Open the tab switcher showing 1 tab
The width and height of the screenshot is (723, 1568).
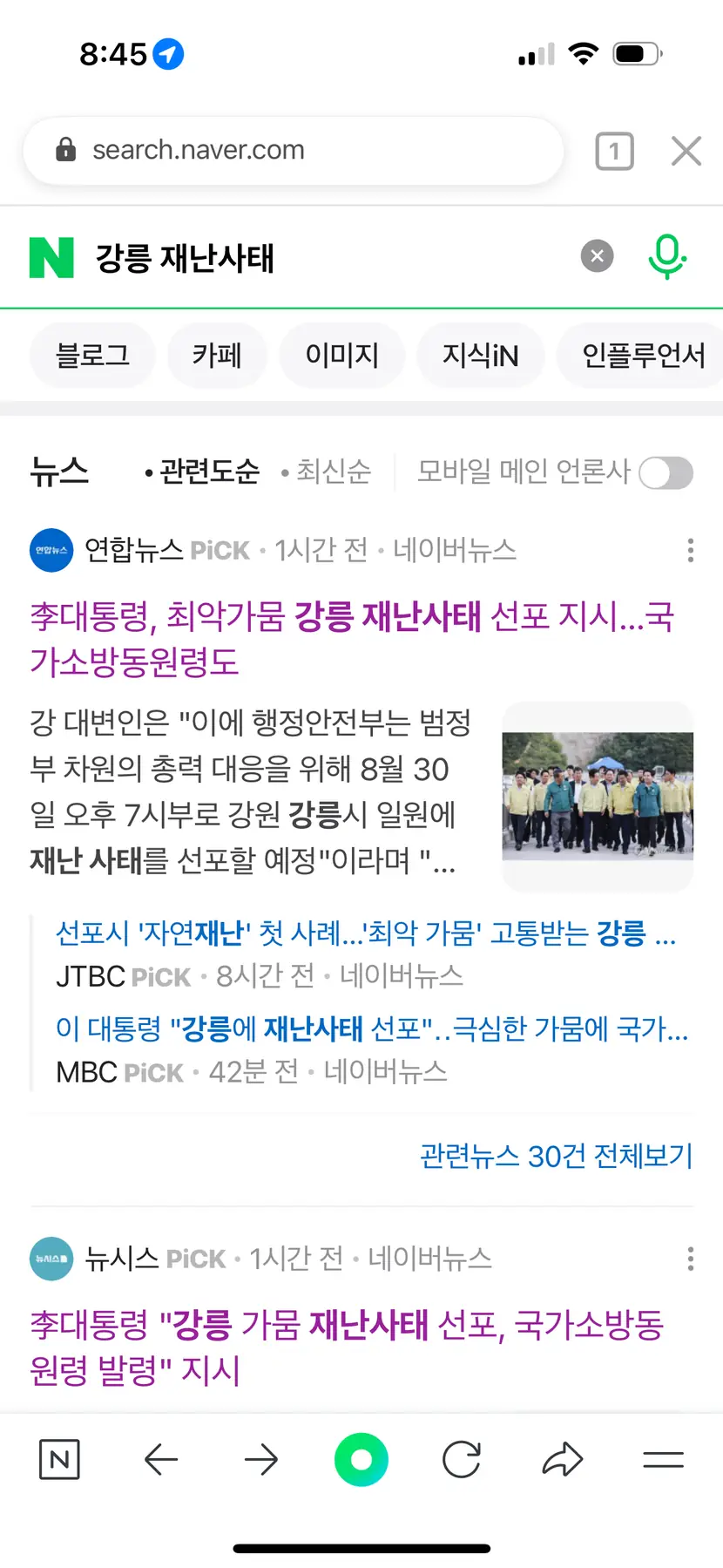click(614, 152)
